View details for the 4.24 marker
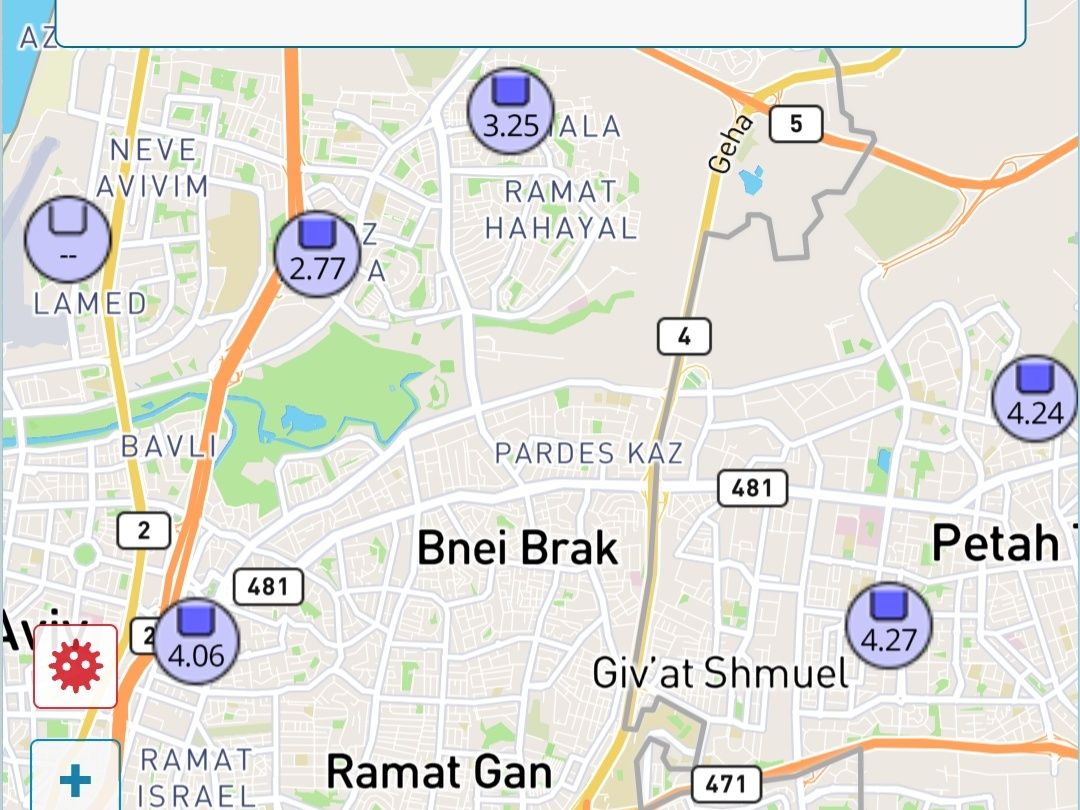 point(1034,399)
